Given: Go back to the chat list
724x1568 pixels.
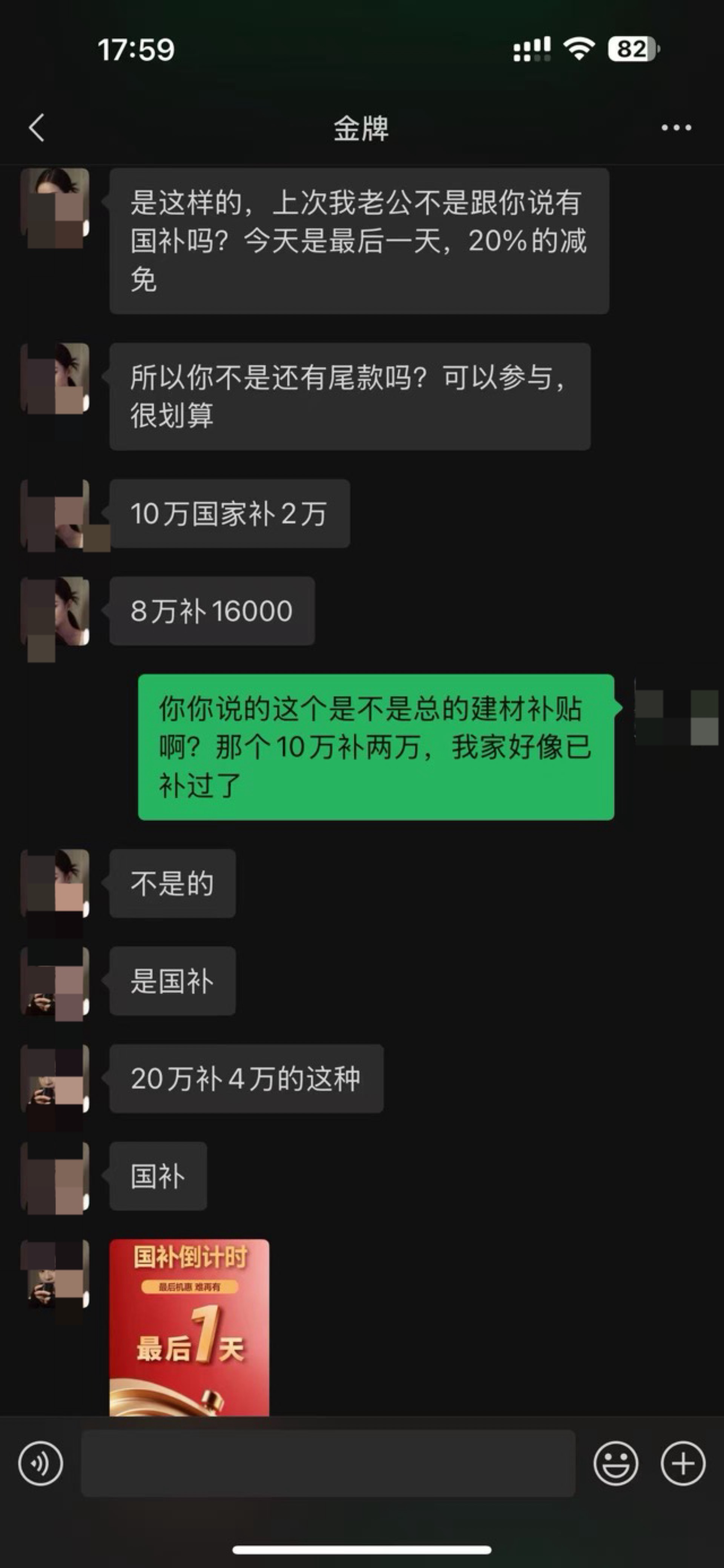Looking at the screenshot, I should pyautogui.click(x=37, y=128).
